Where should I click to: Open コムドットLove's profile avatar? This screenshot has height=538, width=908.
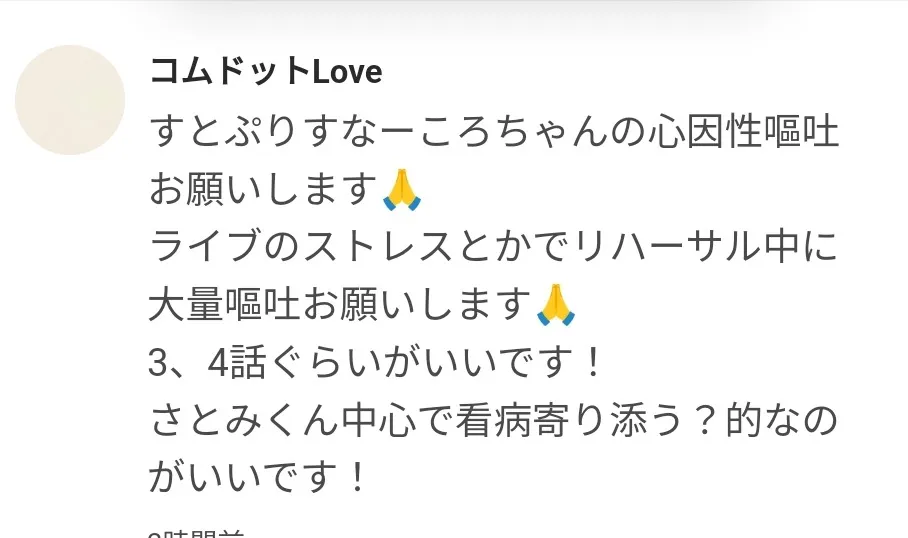[x=70, y=100]
